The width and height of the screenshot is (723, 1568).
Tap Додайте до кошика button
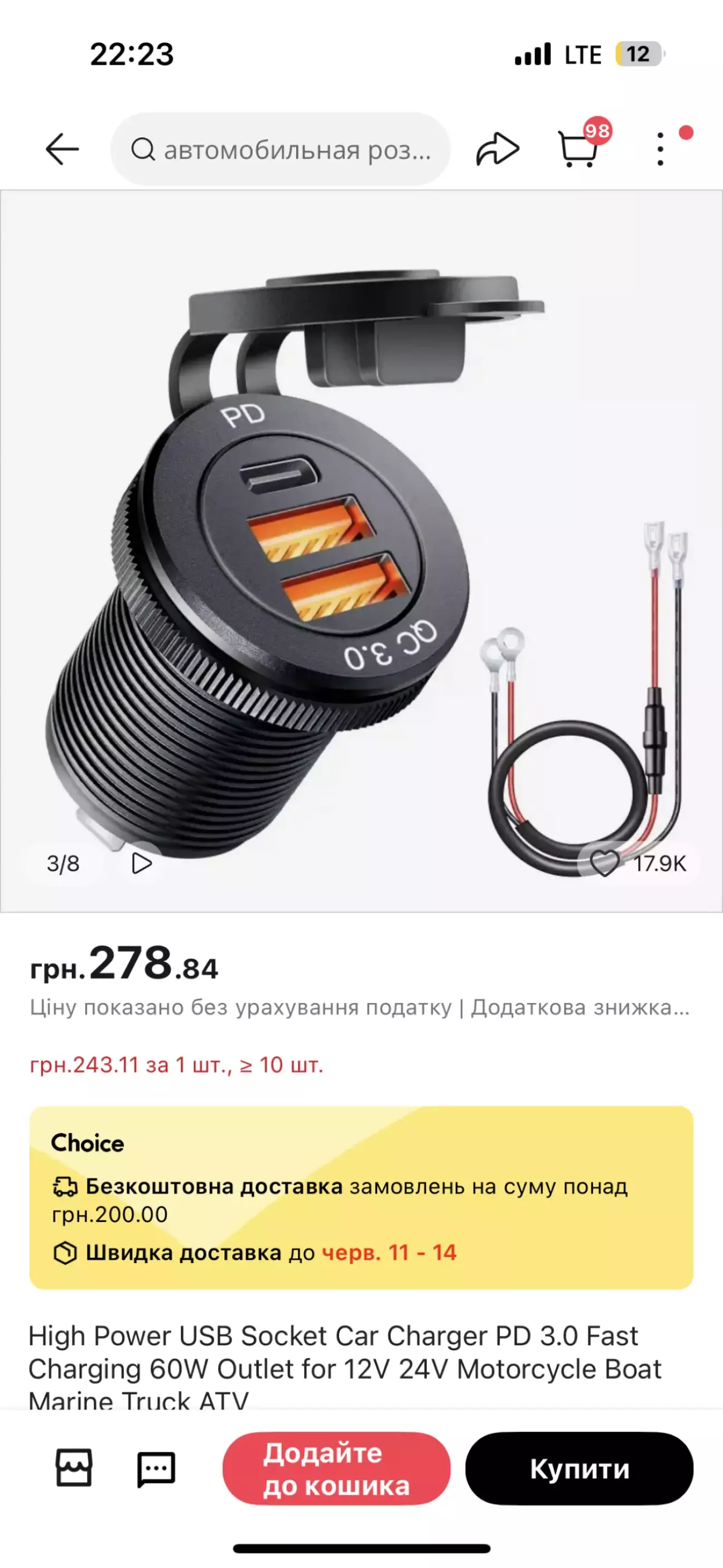336,1469
